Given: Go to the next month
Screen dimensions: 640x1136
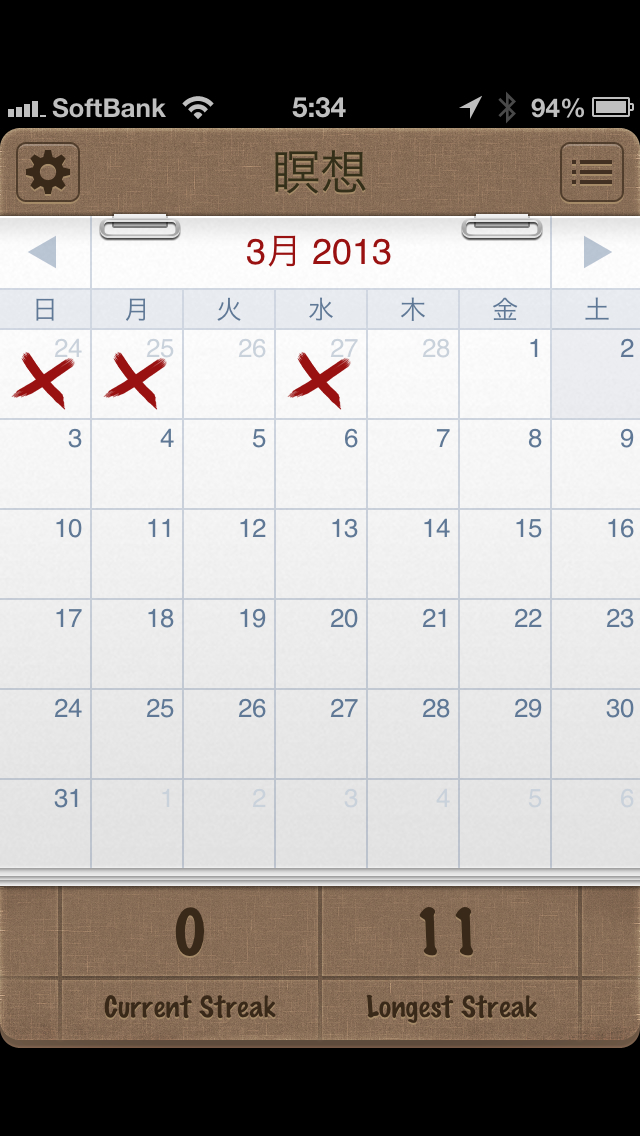Looking at the screenshot, I should (597, 253).
